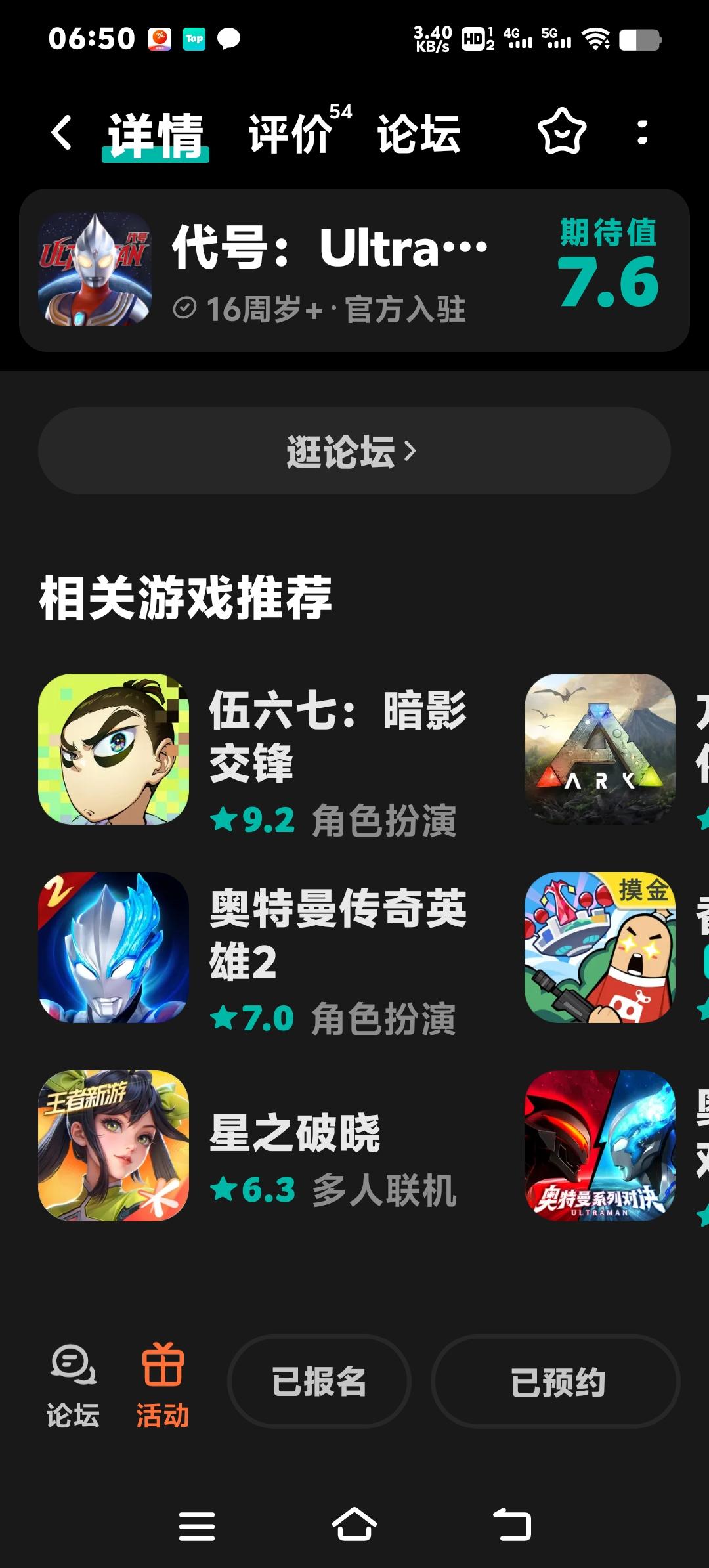Tap the back arrow to go back
Viewport: 709px width, 1568px height.
coord(61,135)
